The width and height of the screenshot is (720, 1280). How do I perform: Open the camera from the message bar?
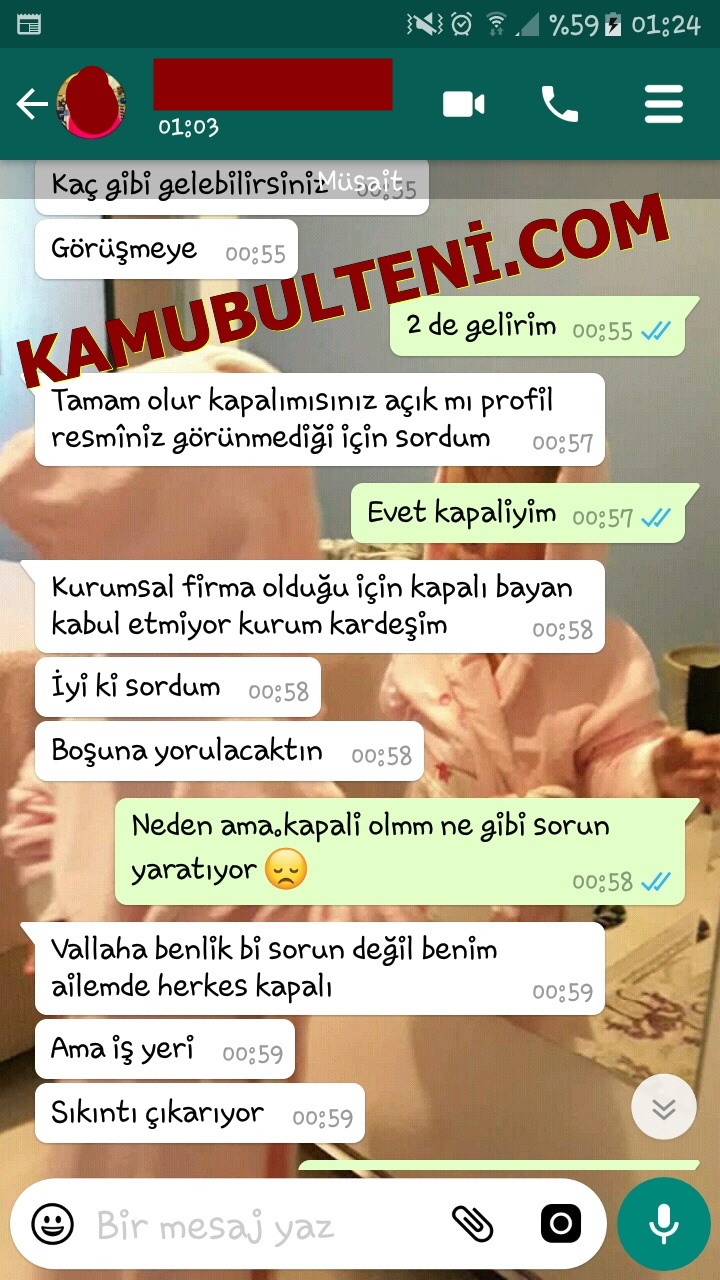(x=560, y=1223)
